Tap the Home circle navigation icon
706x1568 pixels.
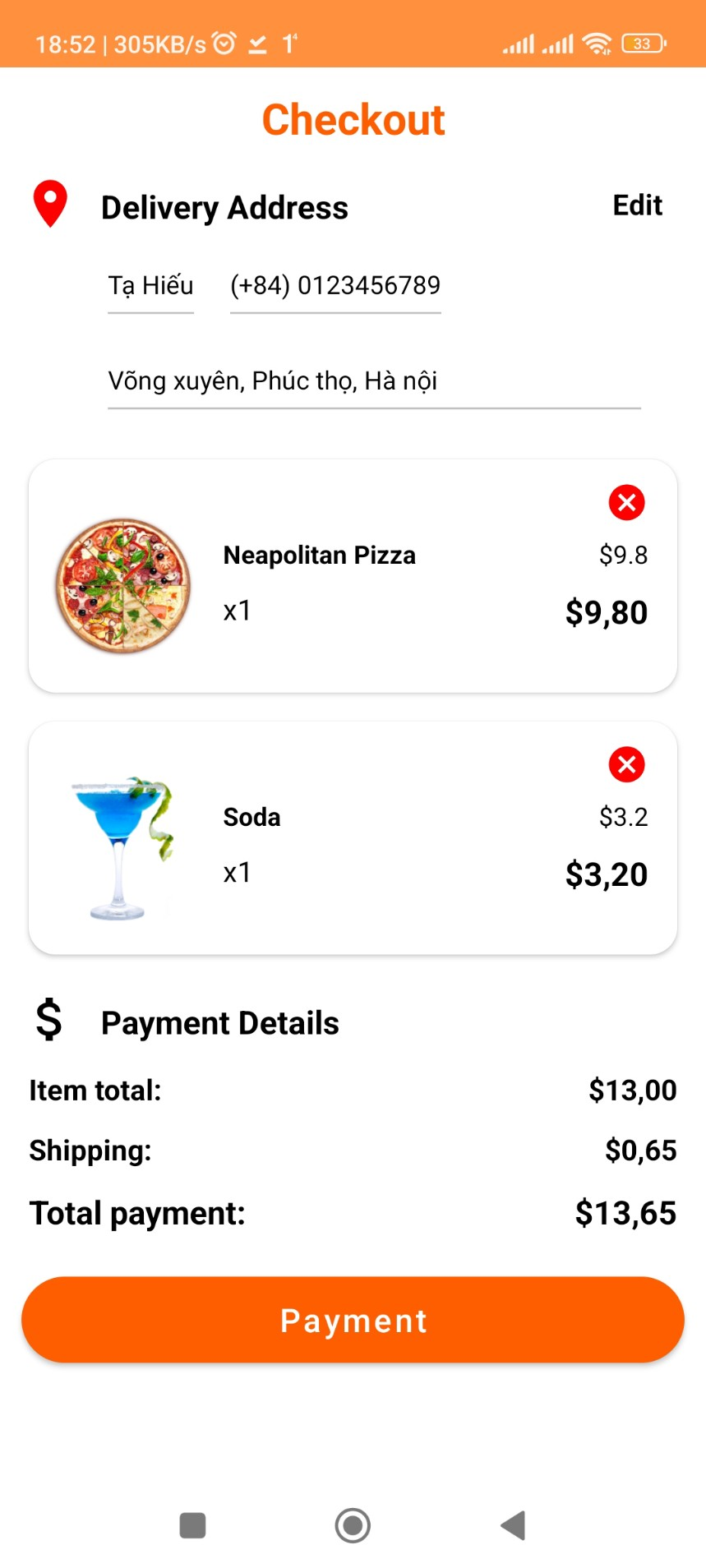[x=353, y=1525]
